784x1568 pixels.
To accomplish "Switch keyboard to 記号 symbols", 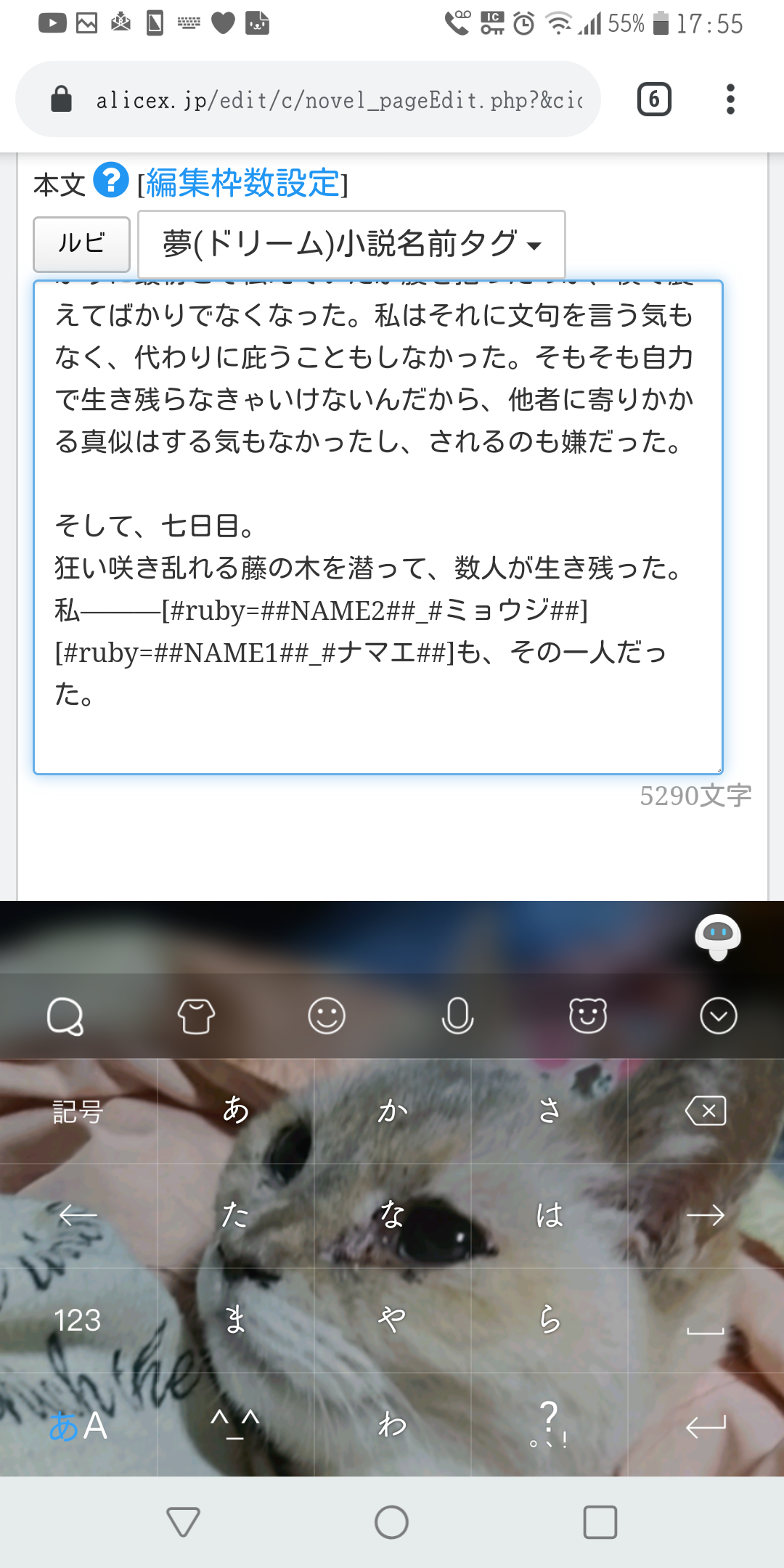I will (x=78, y=1111).
